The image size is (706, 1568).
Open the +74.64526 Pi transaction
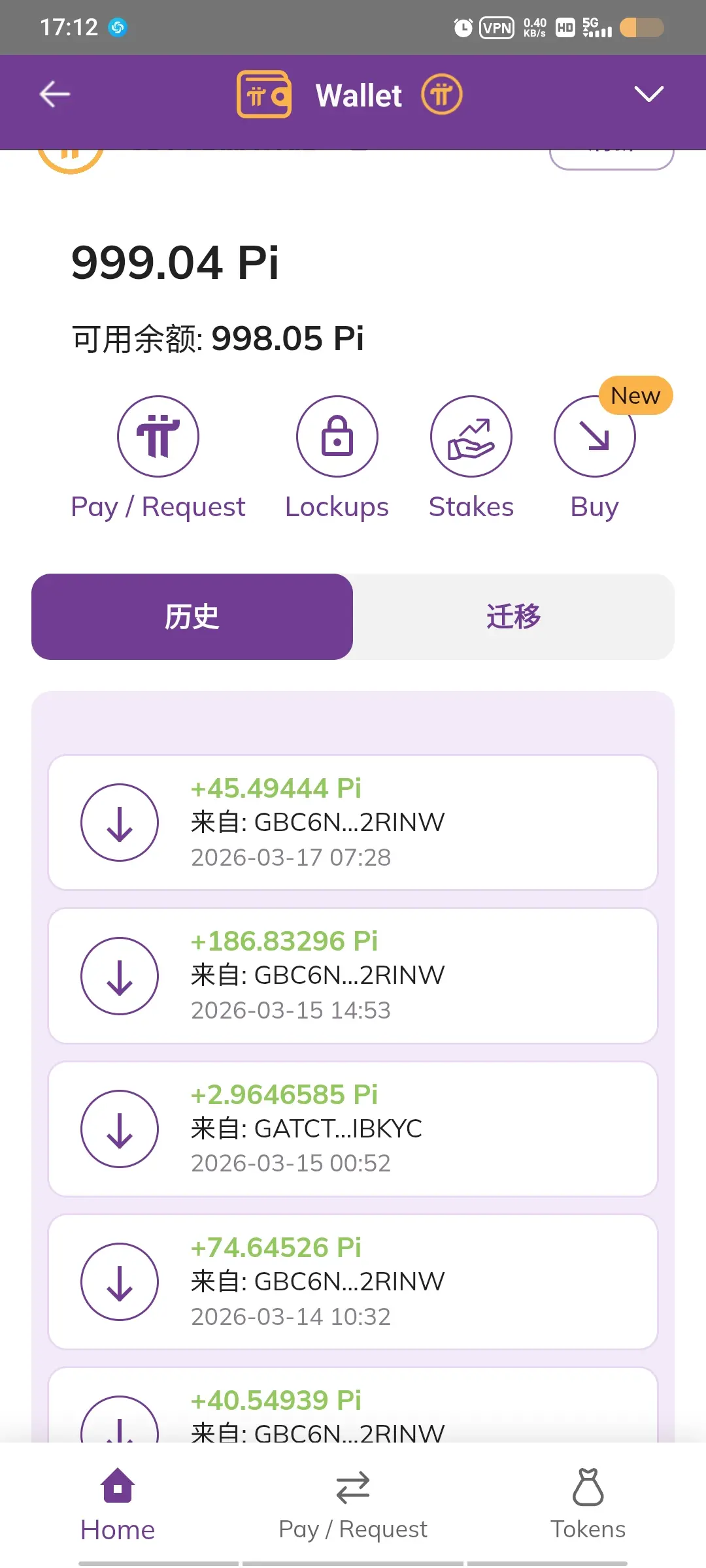353,1282
